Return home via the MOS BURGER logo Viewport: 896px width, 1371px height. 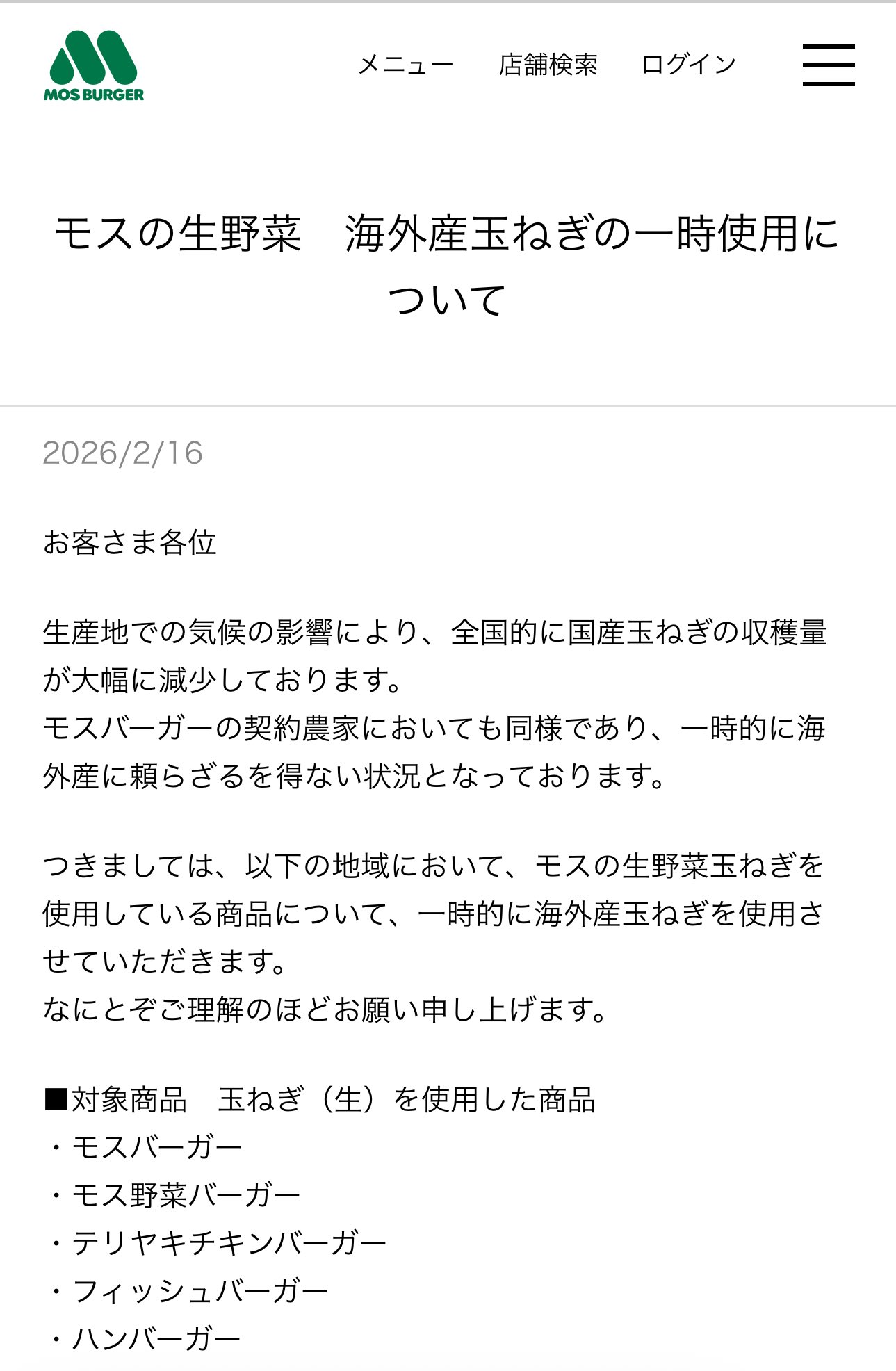tap(94, 67)
